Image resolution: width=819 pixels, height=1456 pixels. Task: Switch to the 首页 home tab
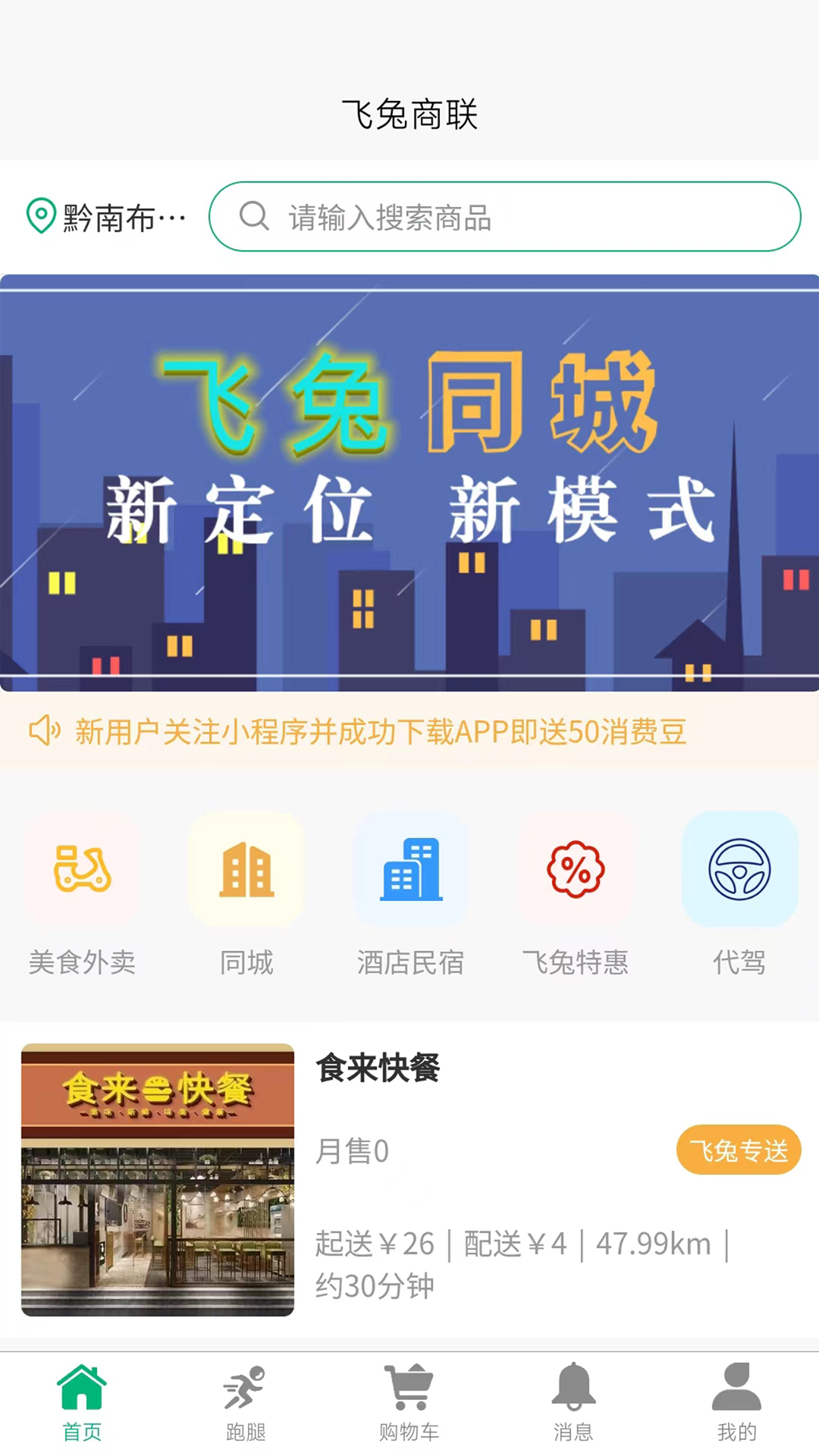[x=82, y=1403]
